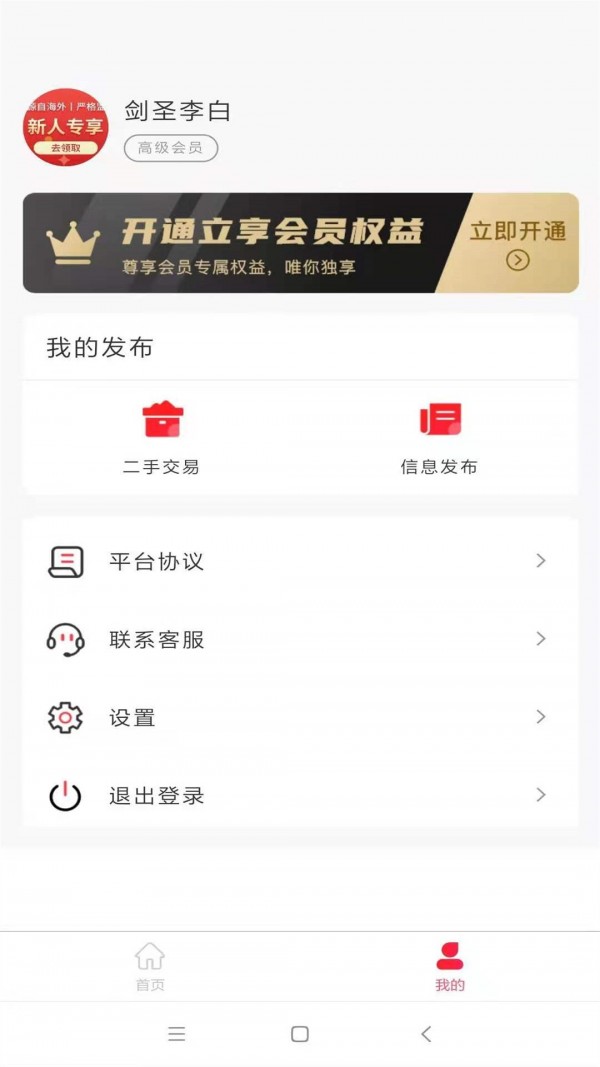Open 二手交易 under 我的发布

162,437
